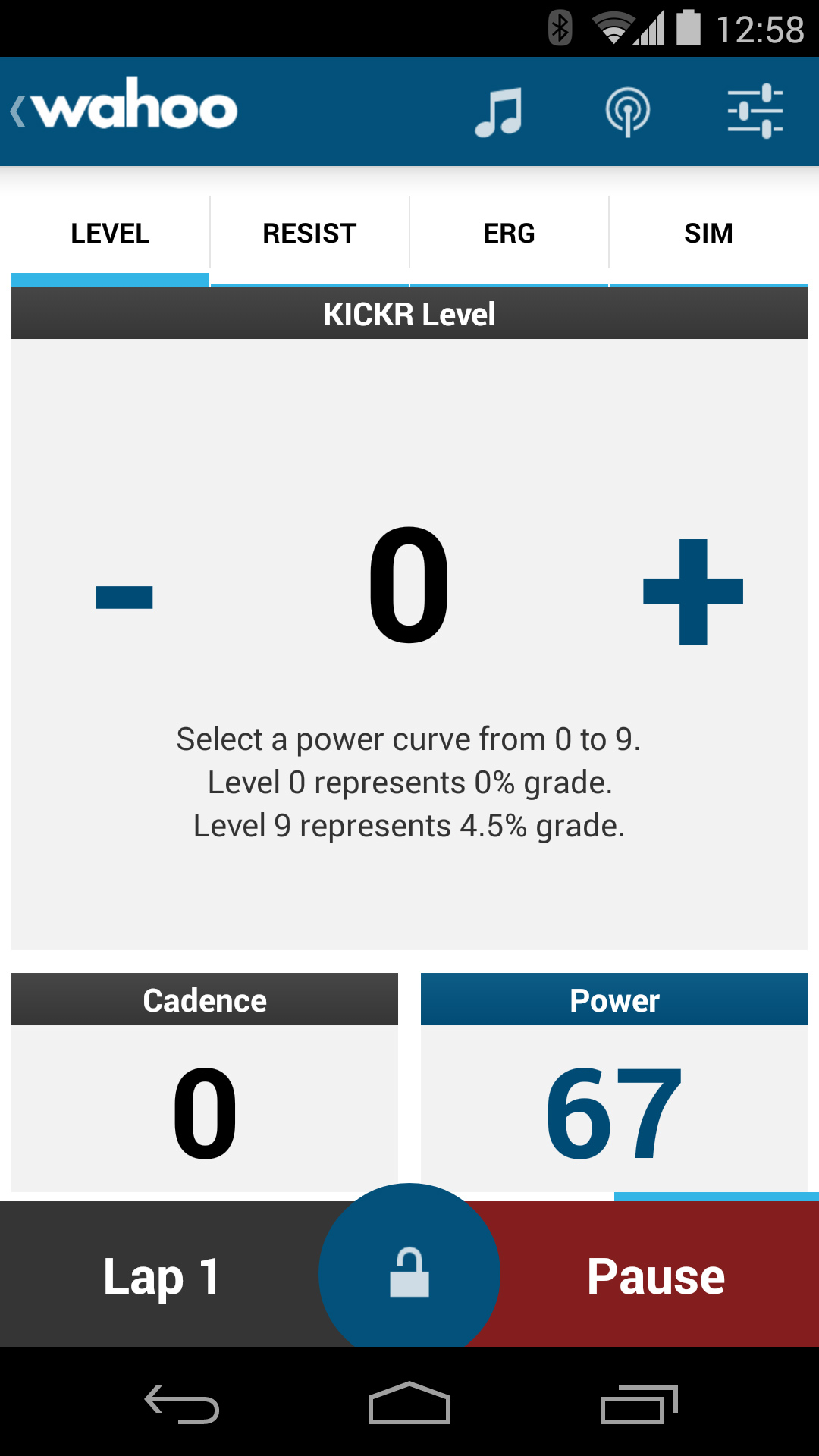
Task: Increase the KICKR level with plus
Action: [x=693, y=592]
